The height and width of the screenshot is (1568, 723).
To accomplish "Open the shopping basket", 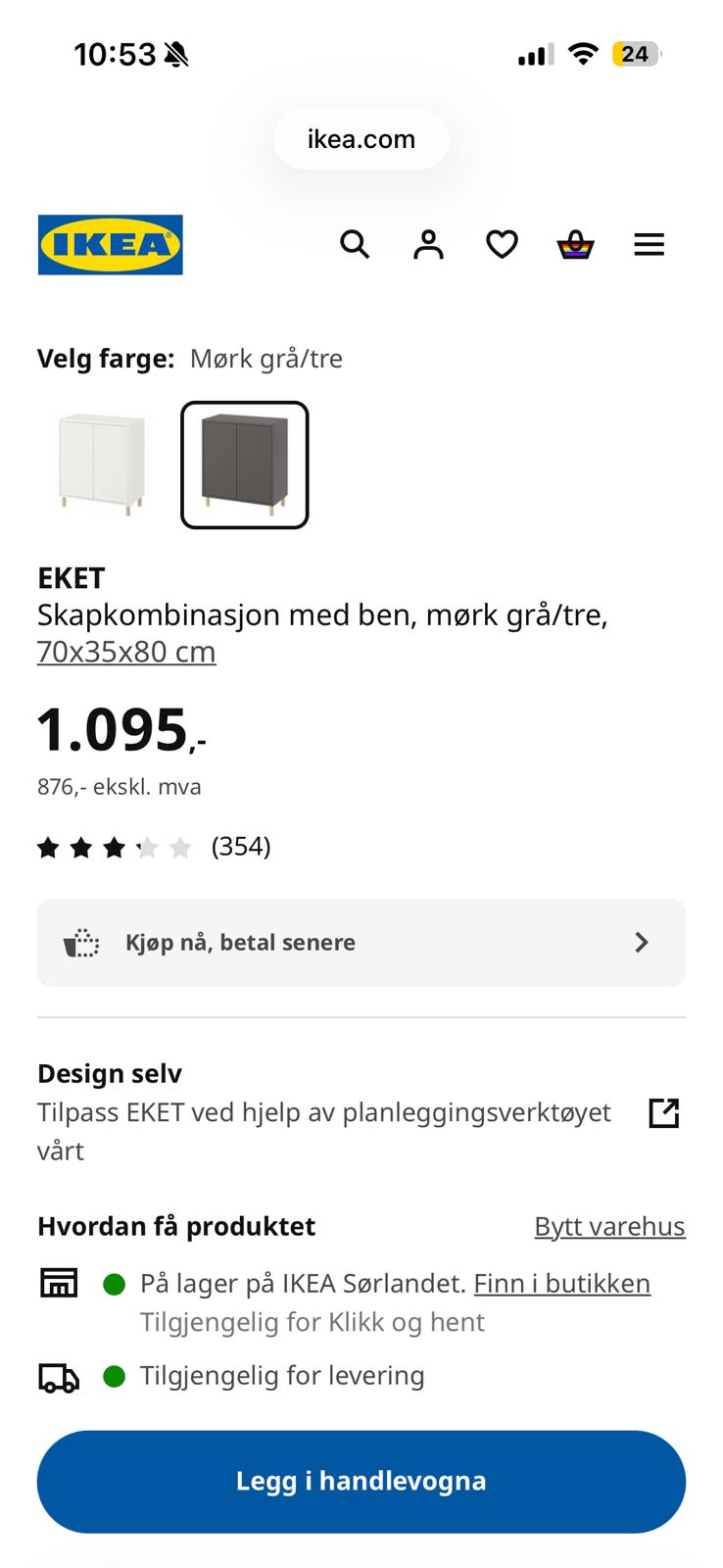I will point(575,244).
